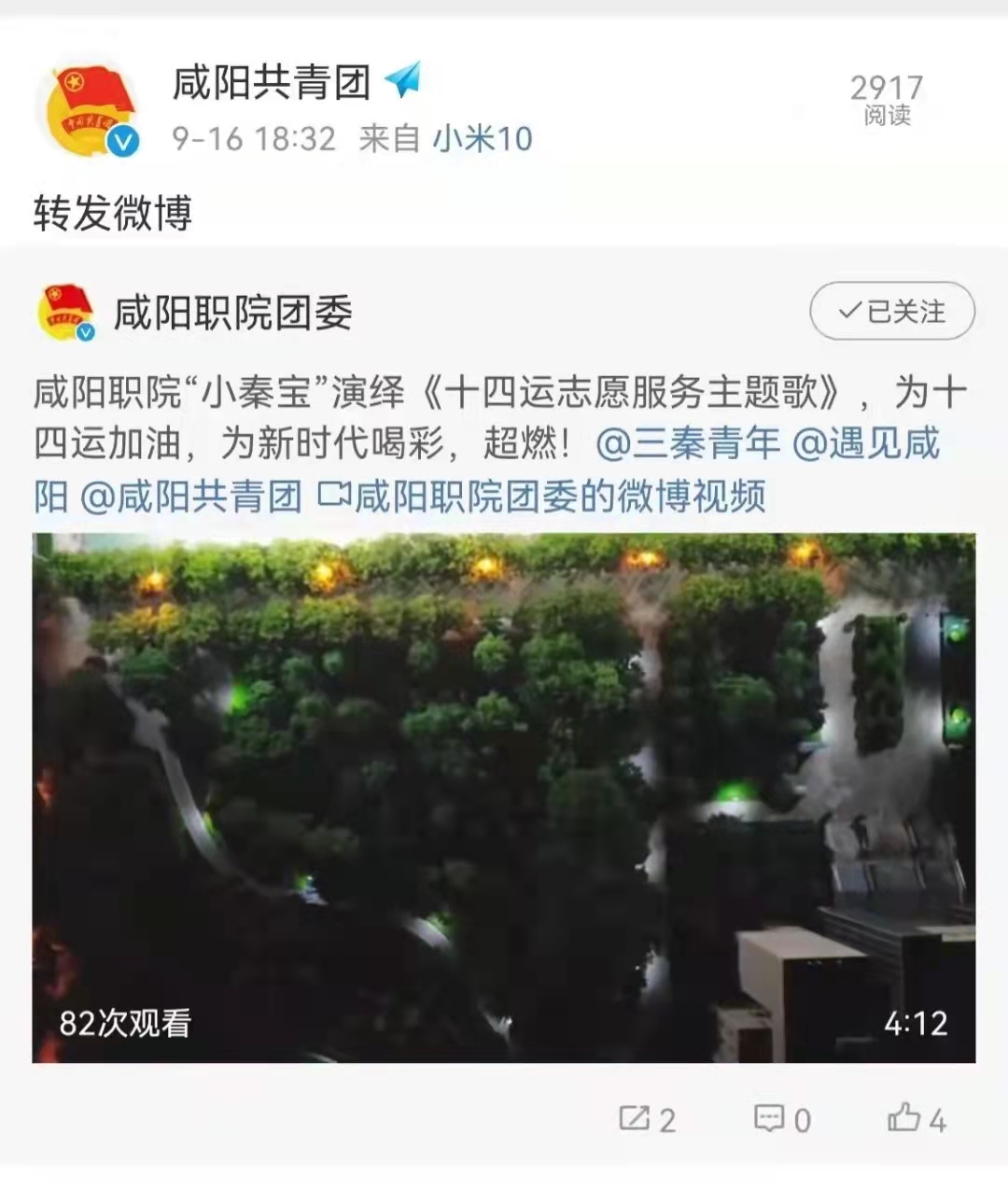The image size is (1008, 1189).
Task: Open the @遇见咸阳 mention
Action: tap(864, 443)
